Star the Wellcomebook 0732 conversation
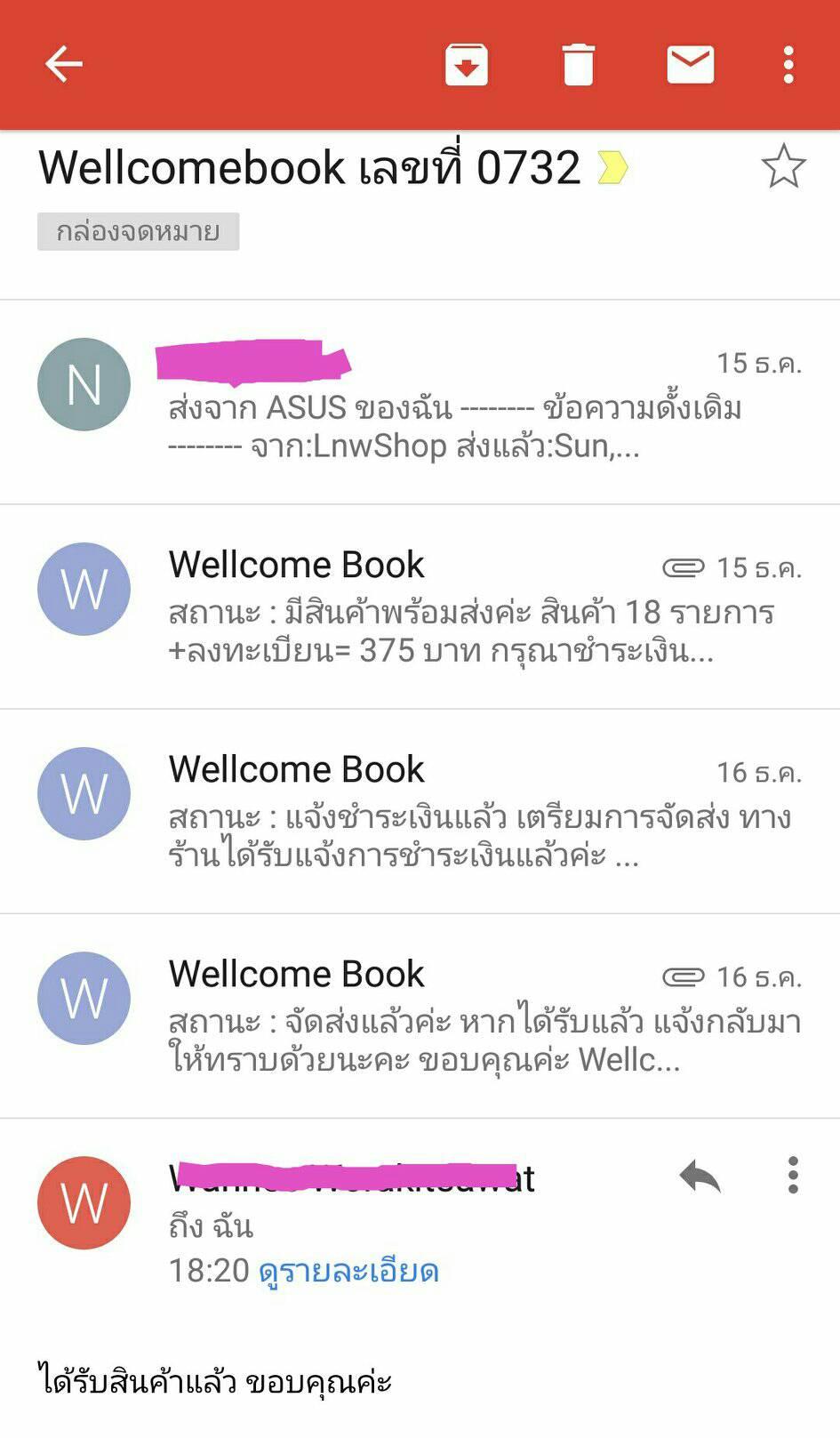Image resolution: width=840 pixels, height=1438 pixels. point(783,166)
